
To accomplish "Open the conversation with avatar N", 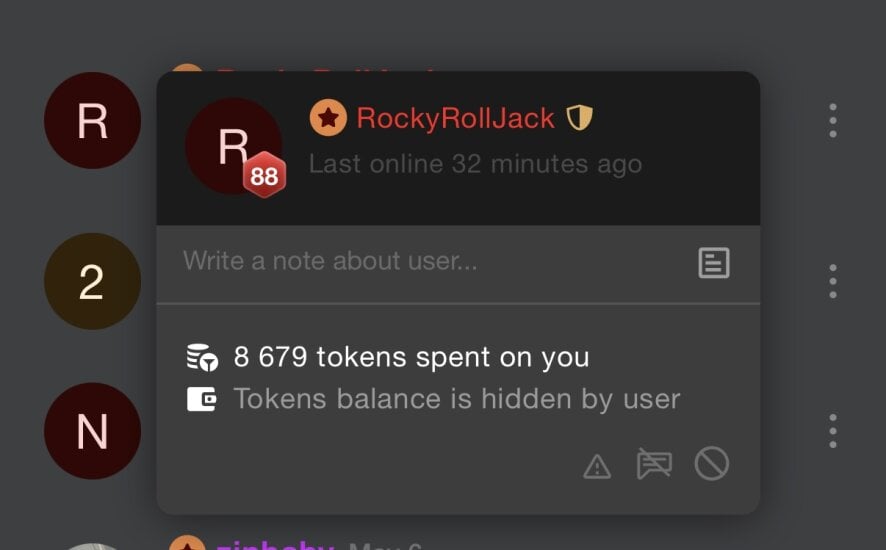I will click(x=92, y=431).
